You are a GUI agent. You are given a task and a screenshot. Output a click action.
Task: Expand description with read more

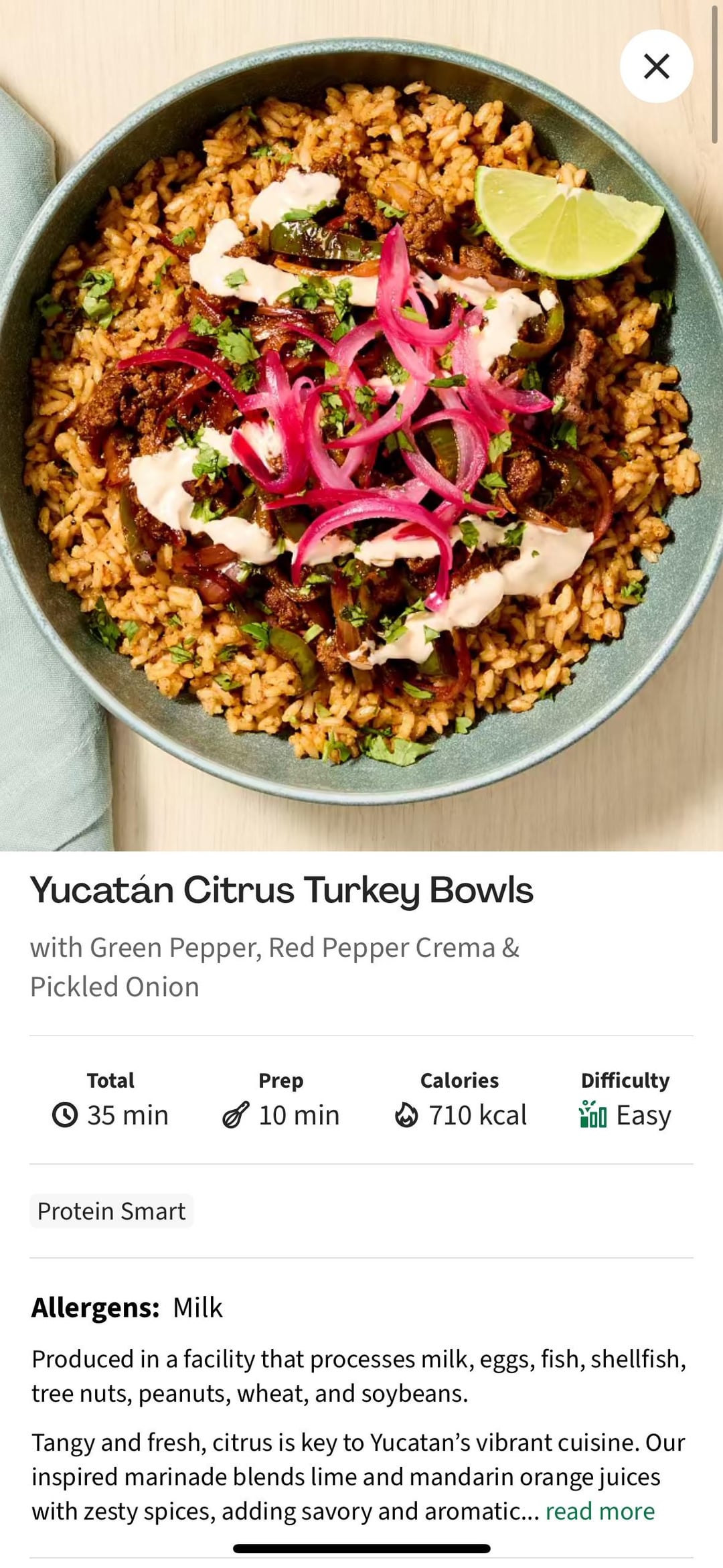pyautogui.click(x=600, y=1511)
